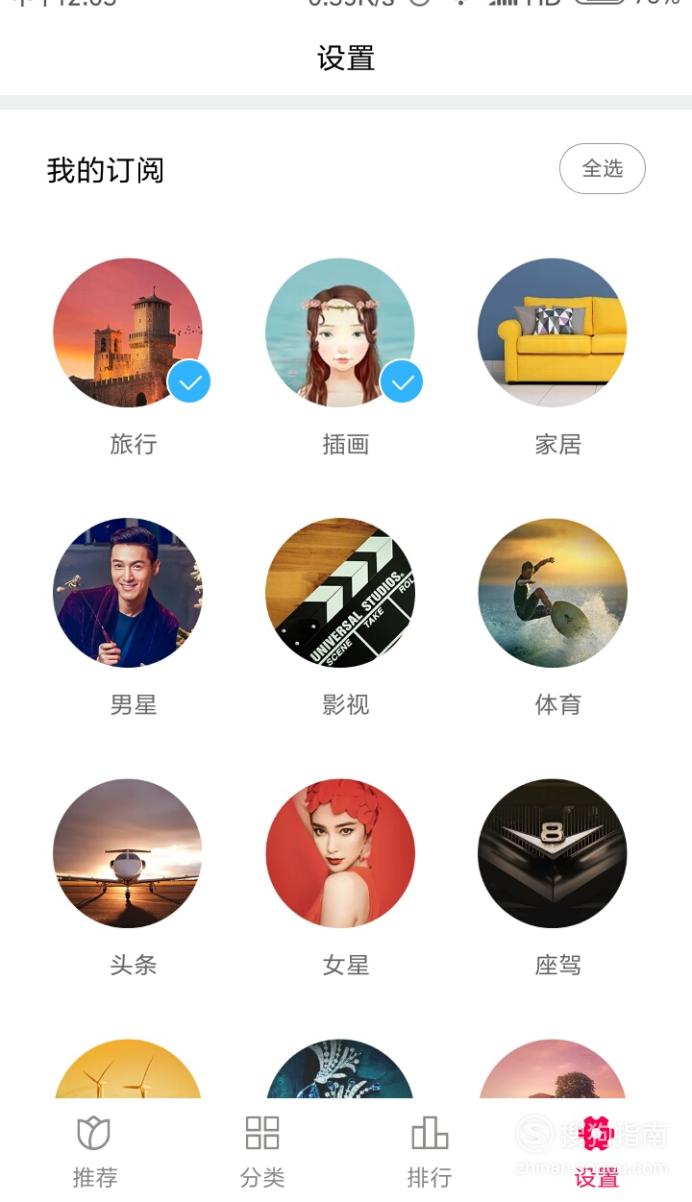Subscribe to the 体育 category
The height and width of the screenshot is (1202, 692).
tap(553, 593)
